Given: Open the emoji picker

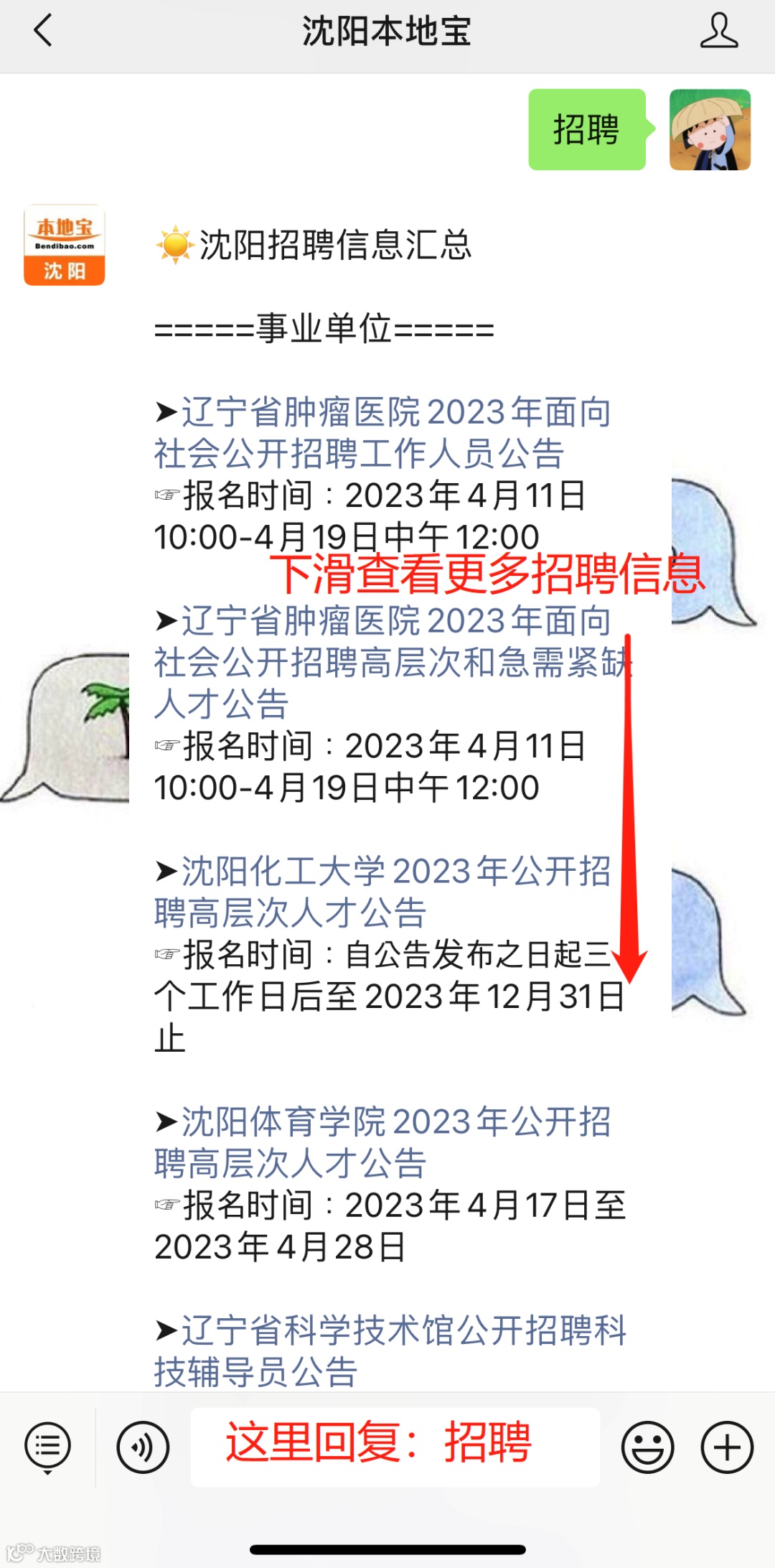Looking at the screenshot, I should point(647,1447).
